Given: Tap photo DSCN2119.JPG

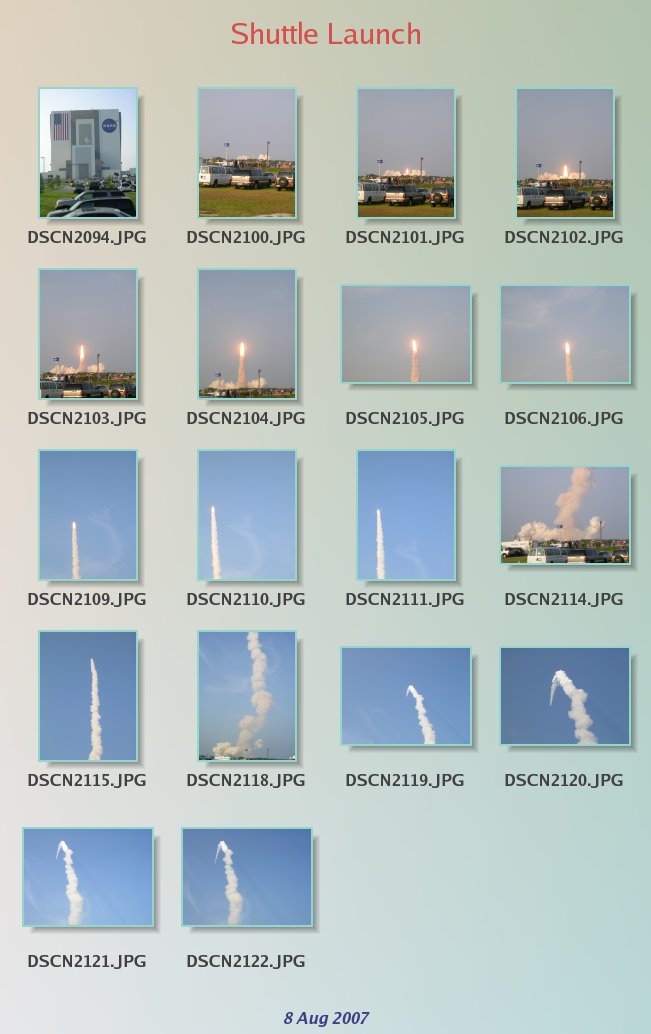Looking at the screenshot, I should click(406, 696).
